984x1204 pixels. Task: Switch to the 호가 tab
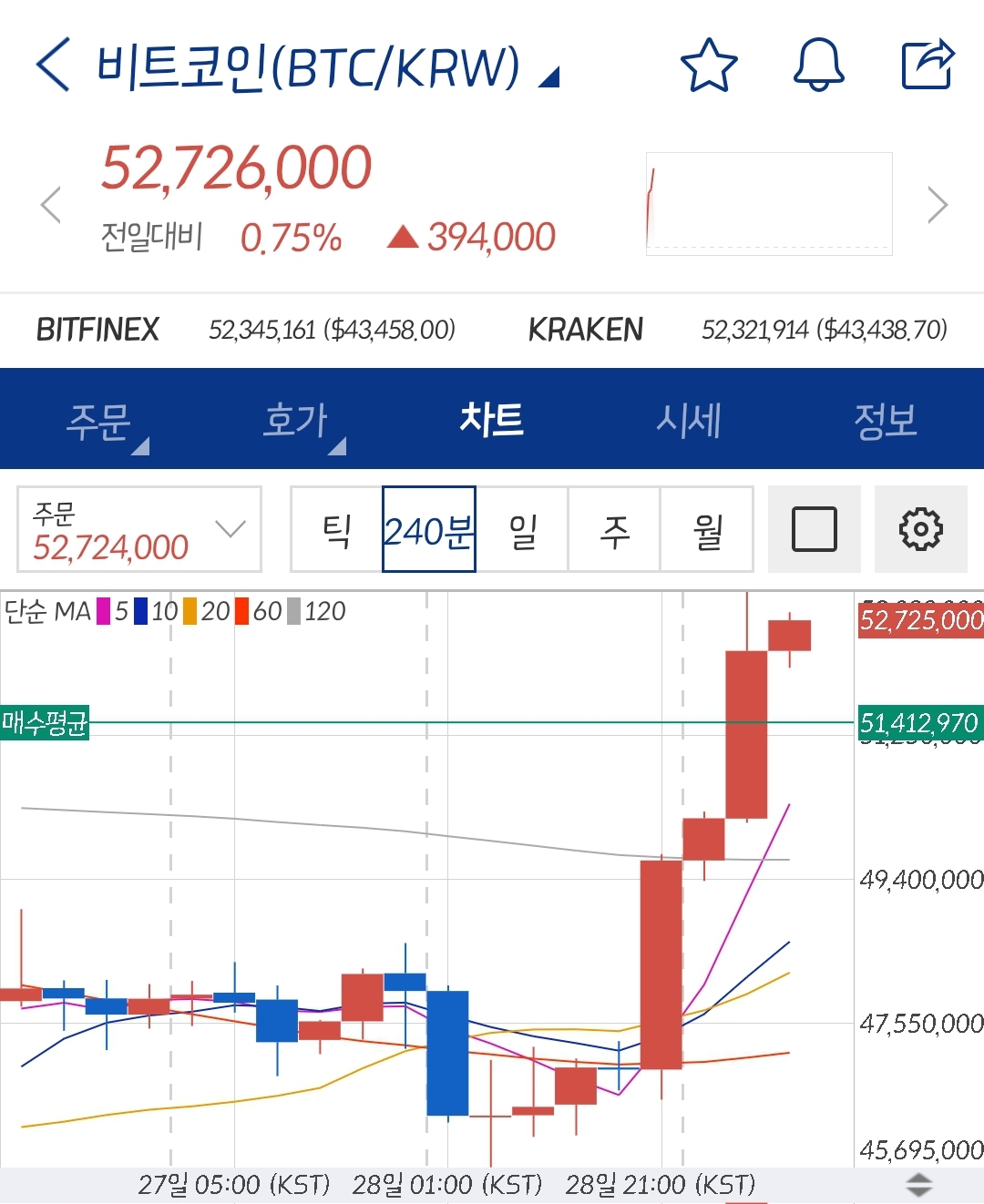coord(295,421)
